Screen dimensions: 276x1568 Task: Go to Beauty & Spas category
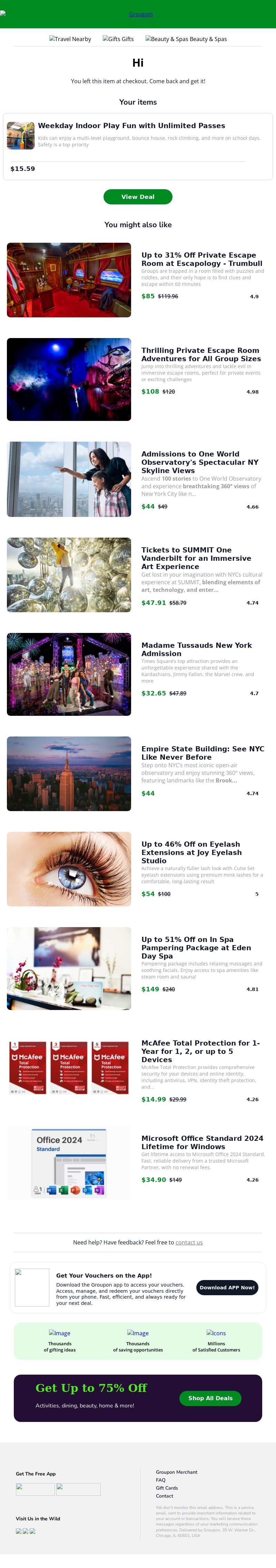pos(186,39)
